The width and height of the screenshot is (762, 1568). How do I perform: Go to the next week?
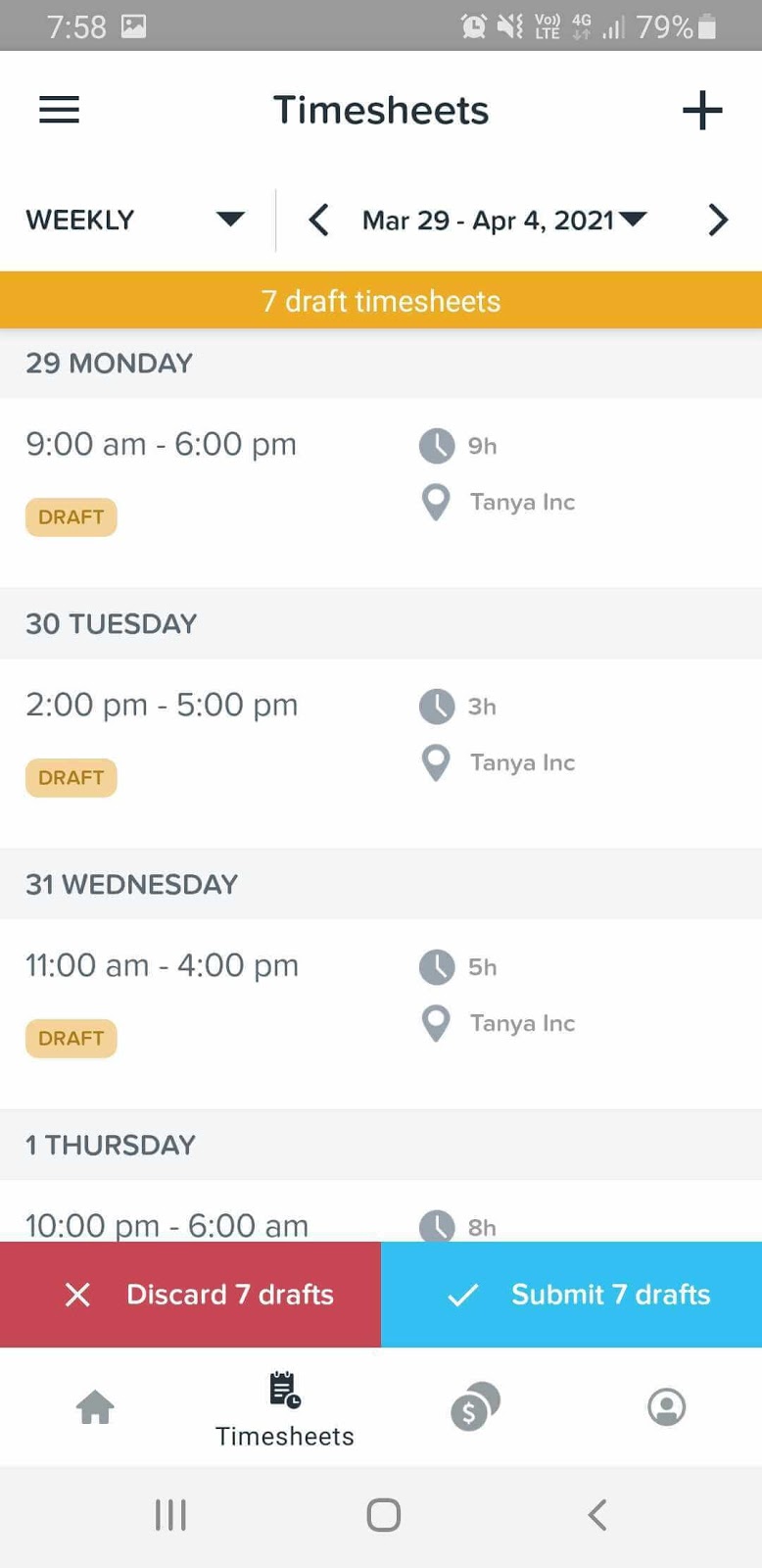pos(718,220)
